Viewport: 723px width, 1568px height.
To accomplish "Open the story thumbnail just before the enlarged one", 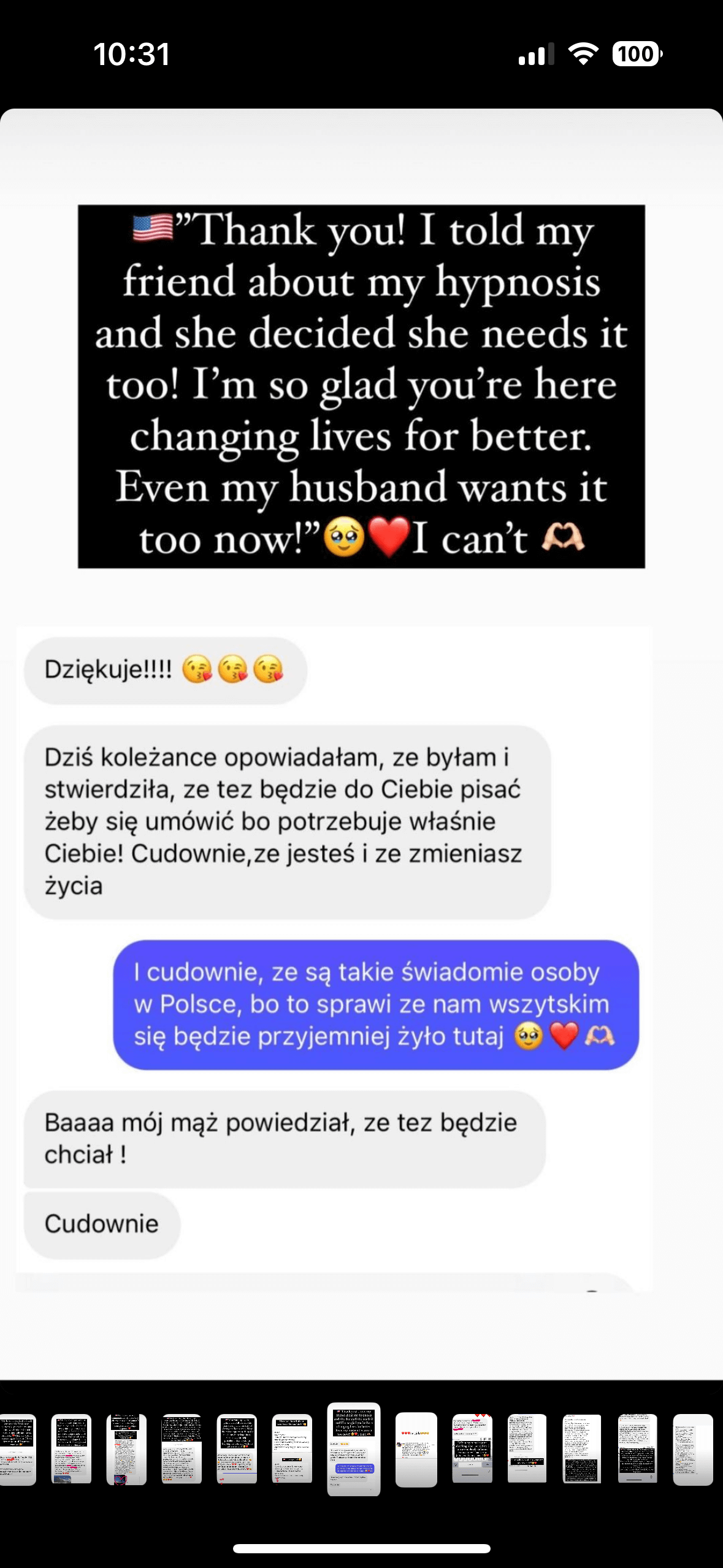I will (x=292, y=1449).
